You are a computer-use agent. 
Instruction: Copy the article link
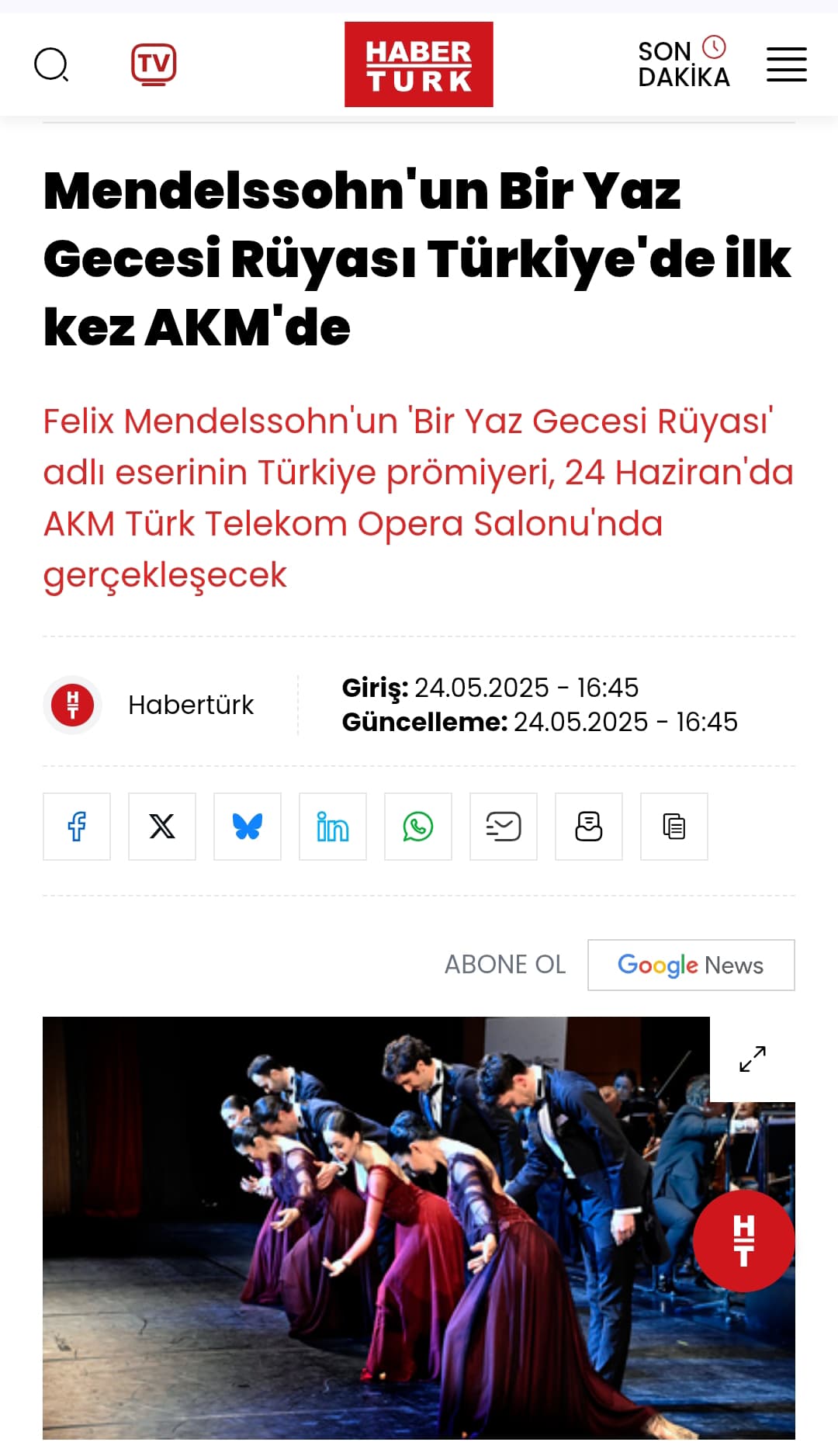674,827
